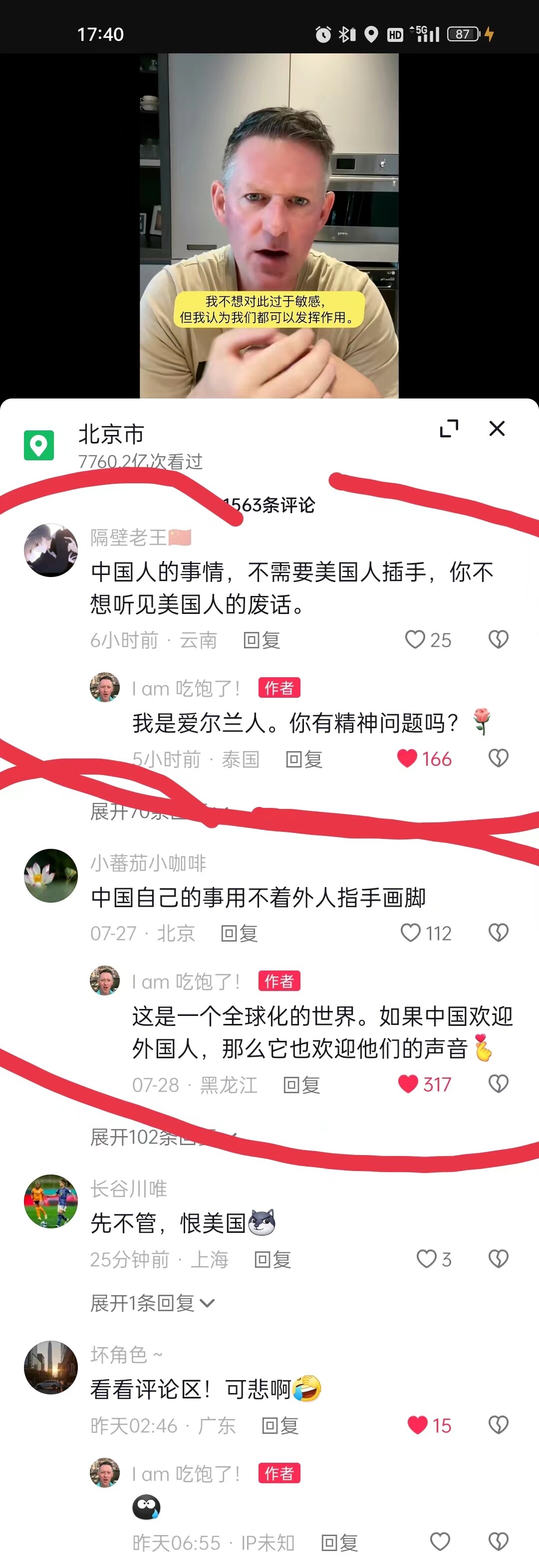Reply to 长谷川唯's comment

[272, 1260]
